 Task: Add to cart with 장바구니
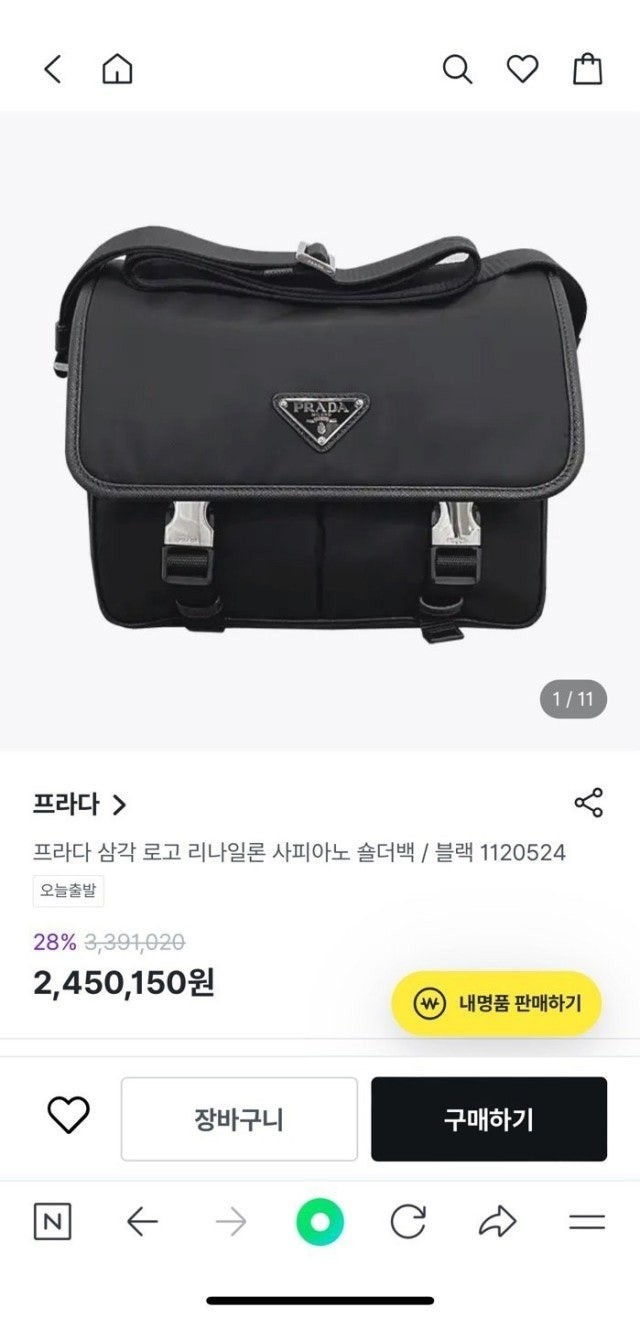point(239,1119)
